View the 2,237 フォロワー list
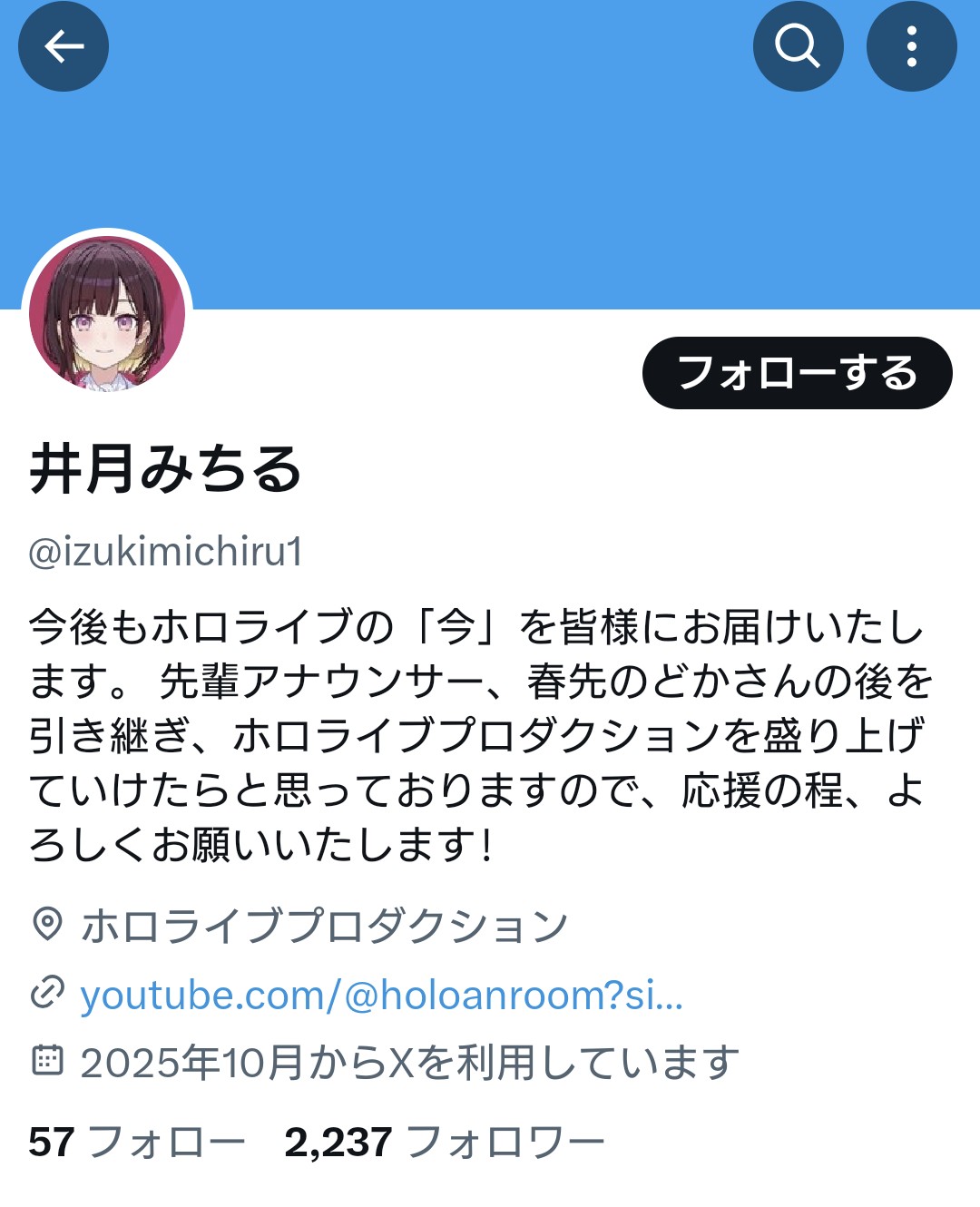 [x=445, y=1142]
